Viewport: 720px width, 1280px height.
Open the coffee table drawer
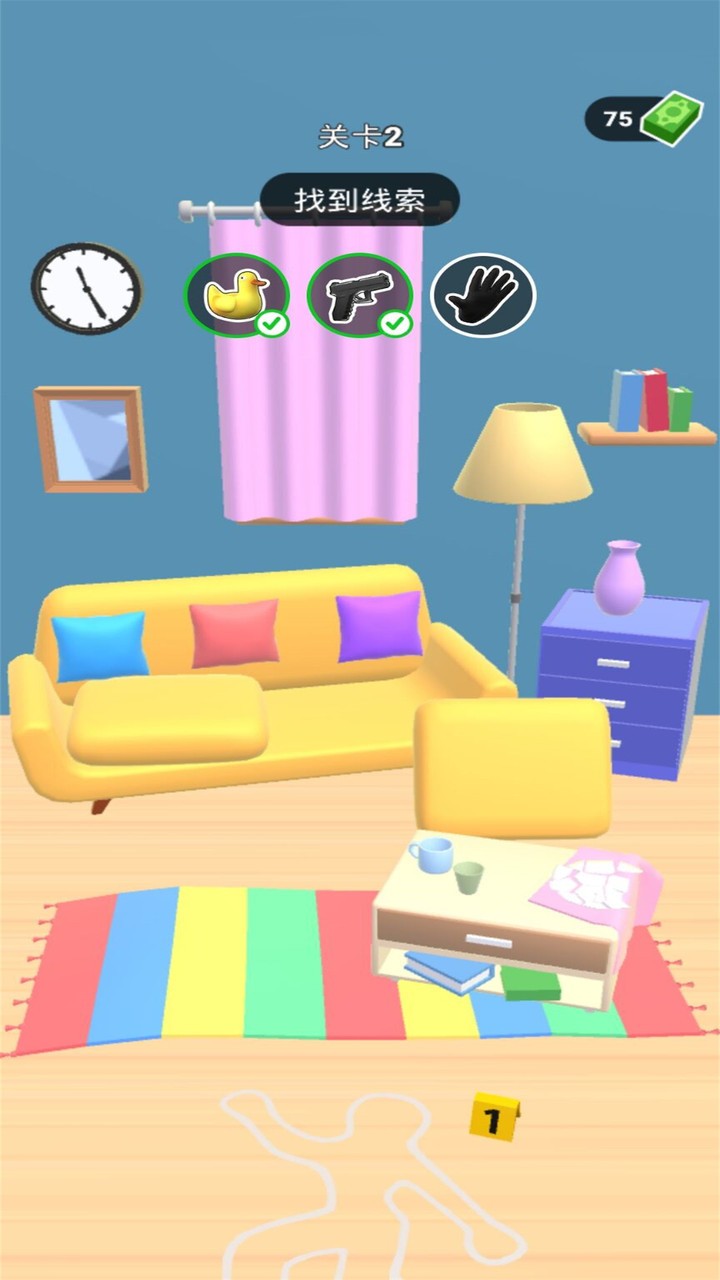click(490, 941)
